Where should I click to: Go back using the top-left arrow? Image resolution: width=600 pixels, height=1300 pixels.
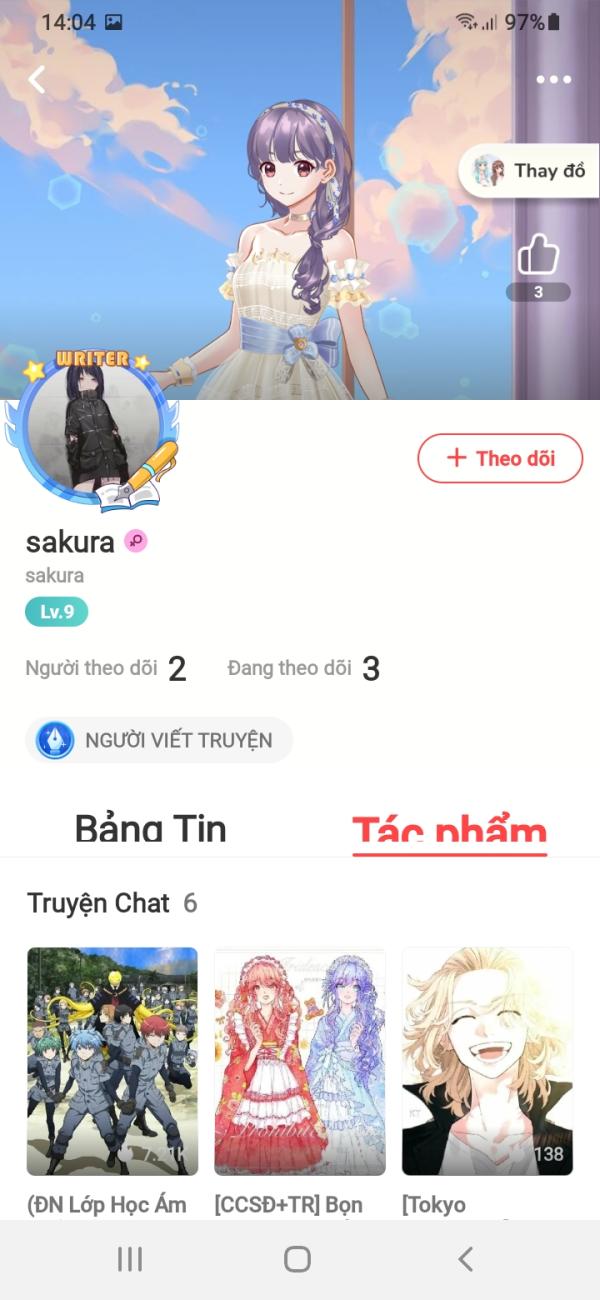click(37, 80)
